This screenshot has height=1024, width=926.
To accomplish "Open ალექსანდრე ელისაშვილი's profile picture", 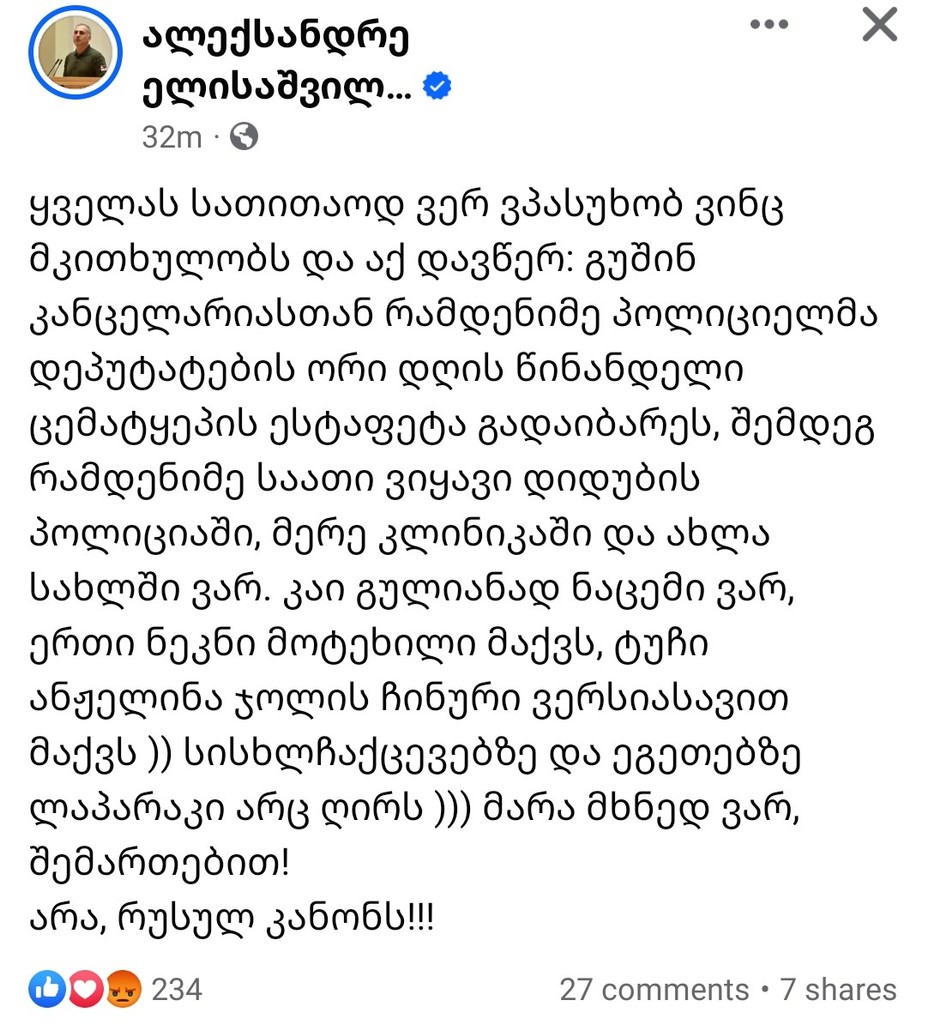I will tap(75, 57).
